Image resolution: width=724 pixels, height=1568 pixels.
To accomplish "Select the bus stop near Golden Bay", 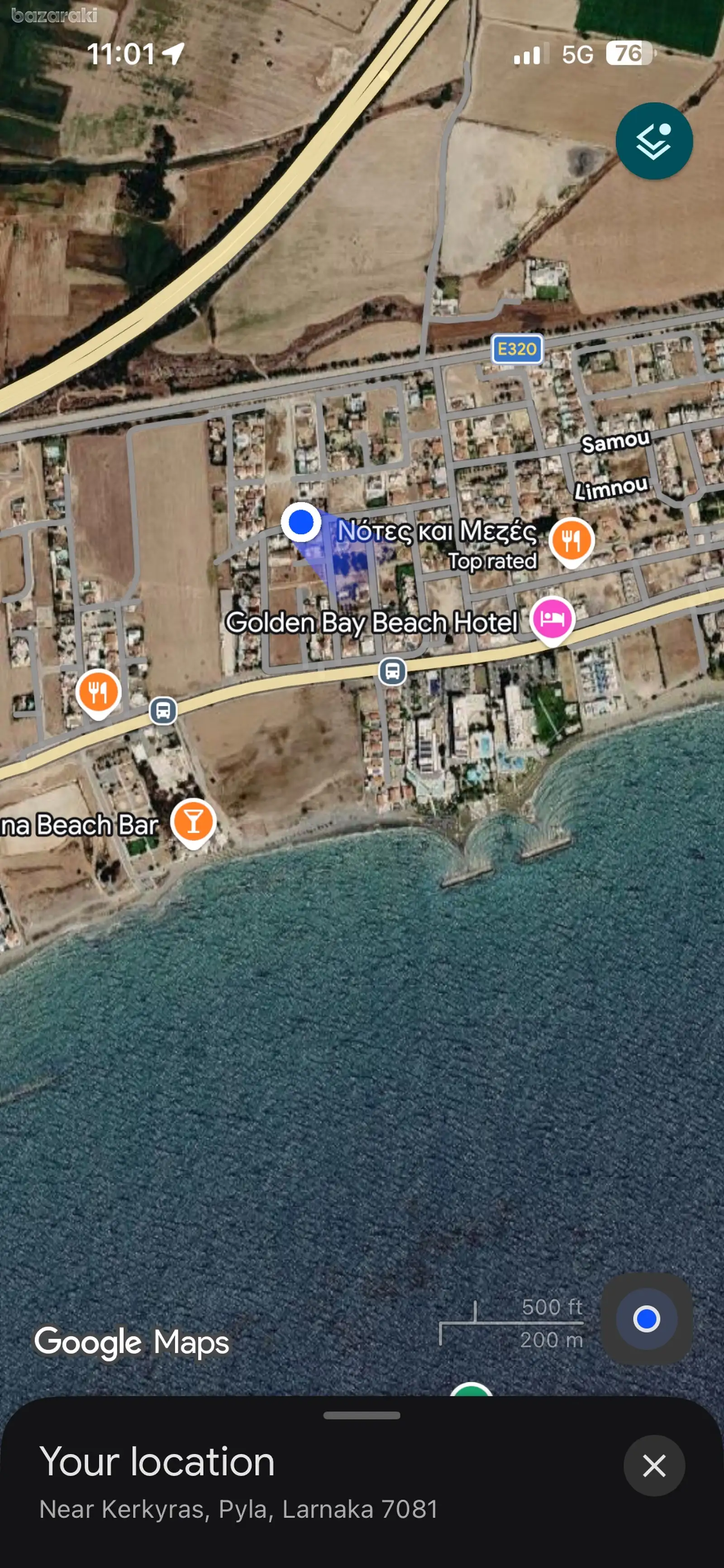I will [393, 672].
